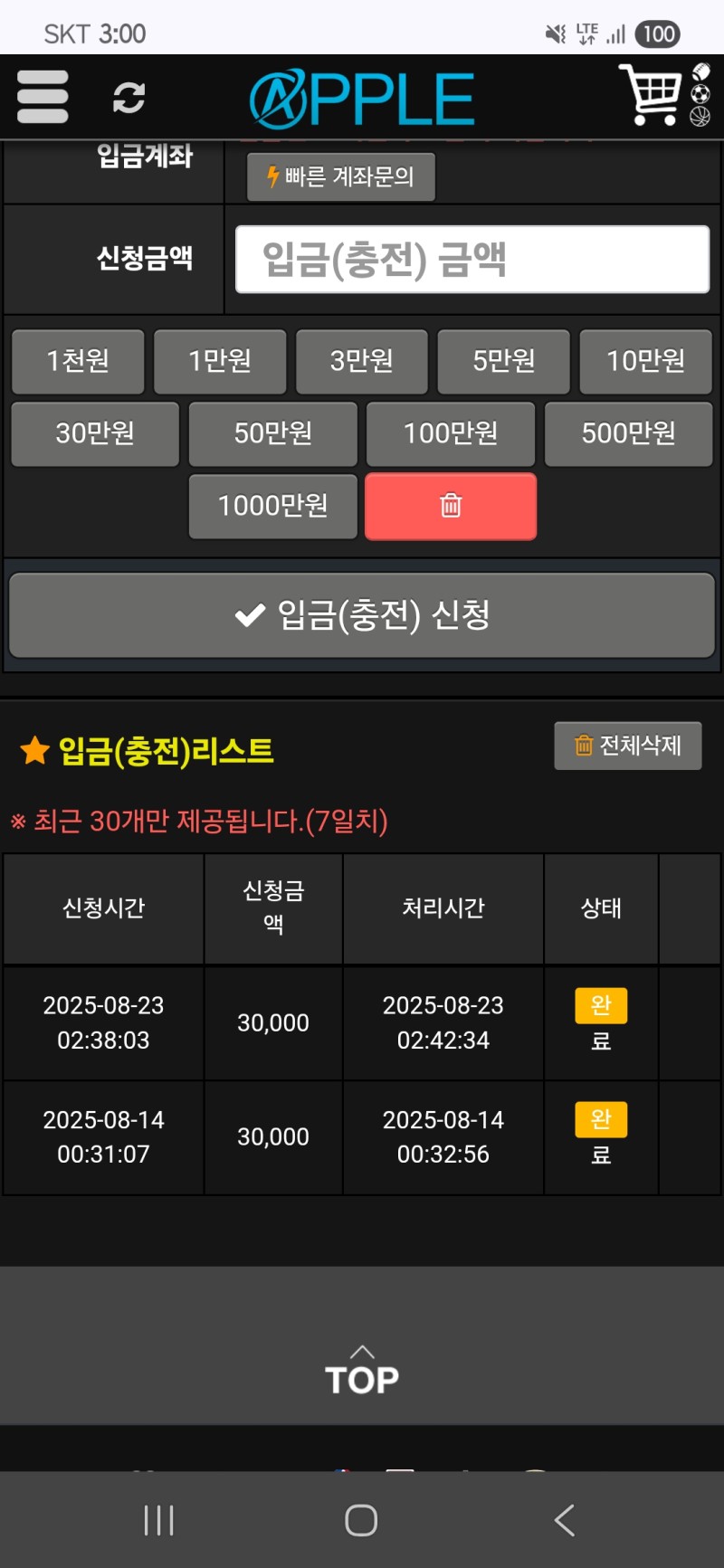Jump to page TOP

pyautogui.click(x=362, y=1370)
